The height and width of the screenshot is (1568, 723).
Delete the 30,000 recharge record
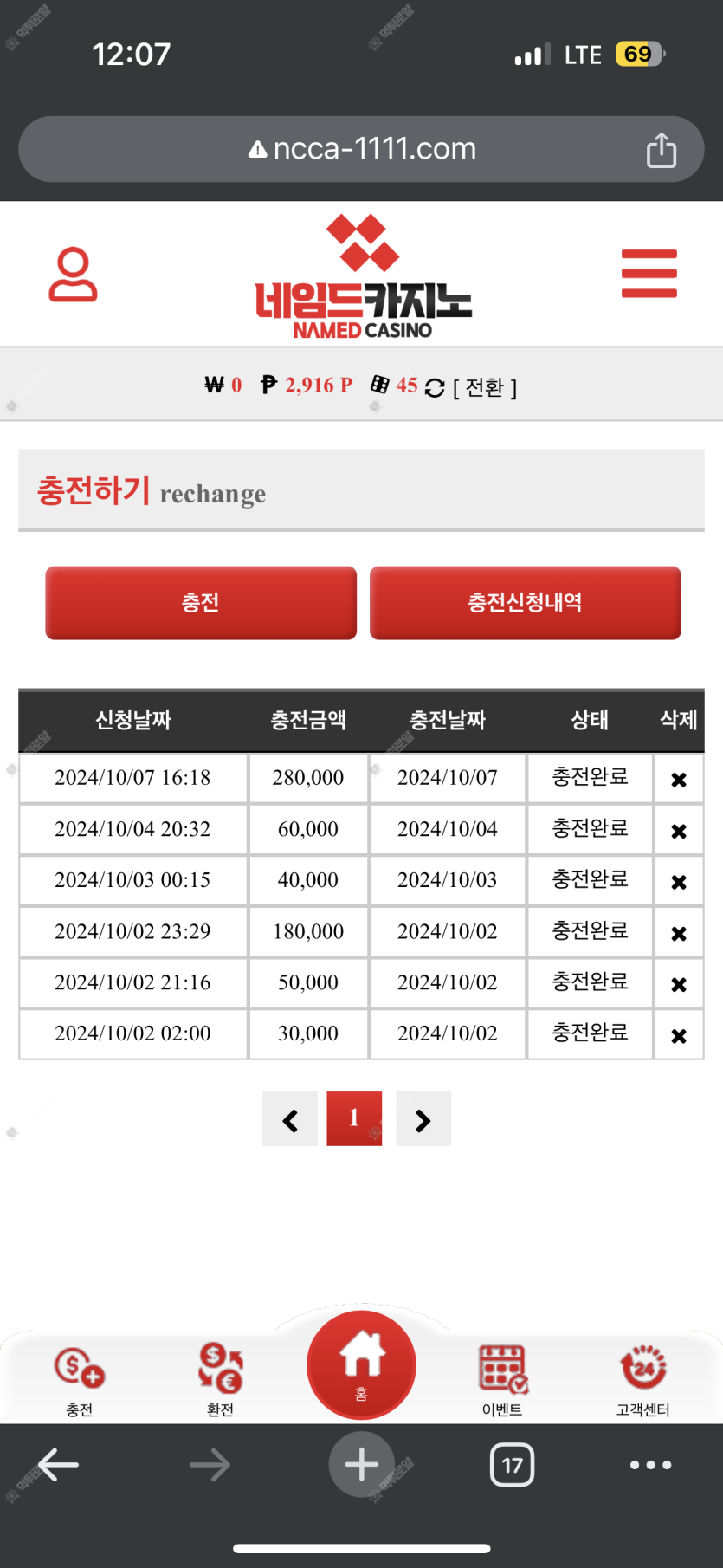[x=679, y=1035]
